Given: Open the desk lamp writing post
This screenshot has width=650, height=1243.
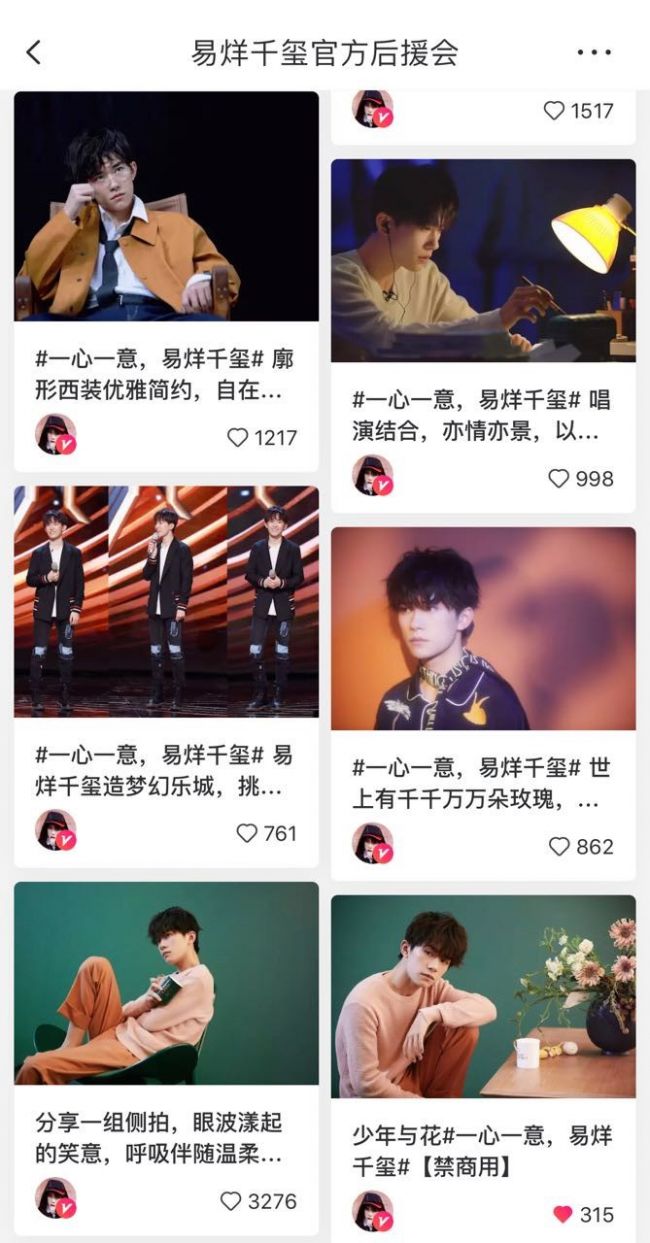Looking at the screenshot, I should click(x=483, y=260).
